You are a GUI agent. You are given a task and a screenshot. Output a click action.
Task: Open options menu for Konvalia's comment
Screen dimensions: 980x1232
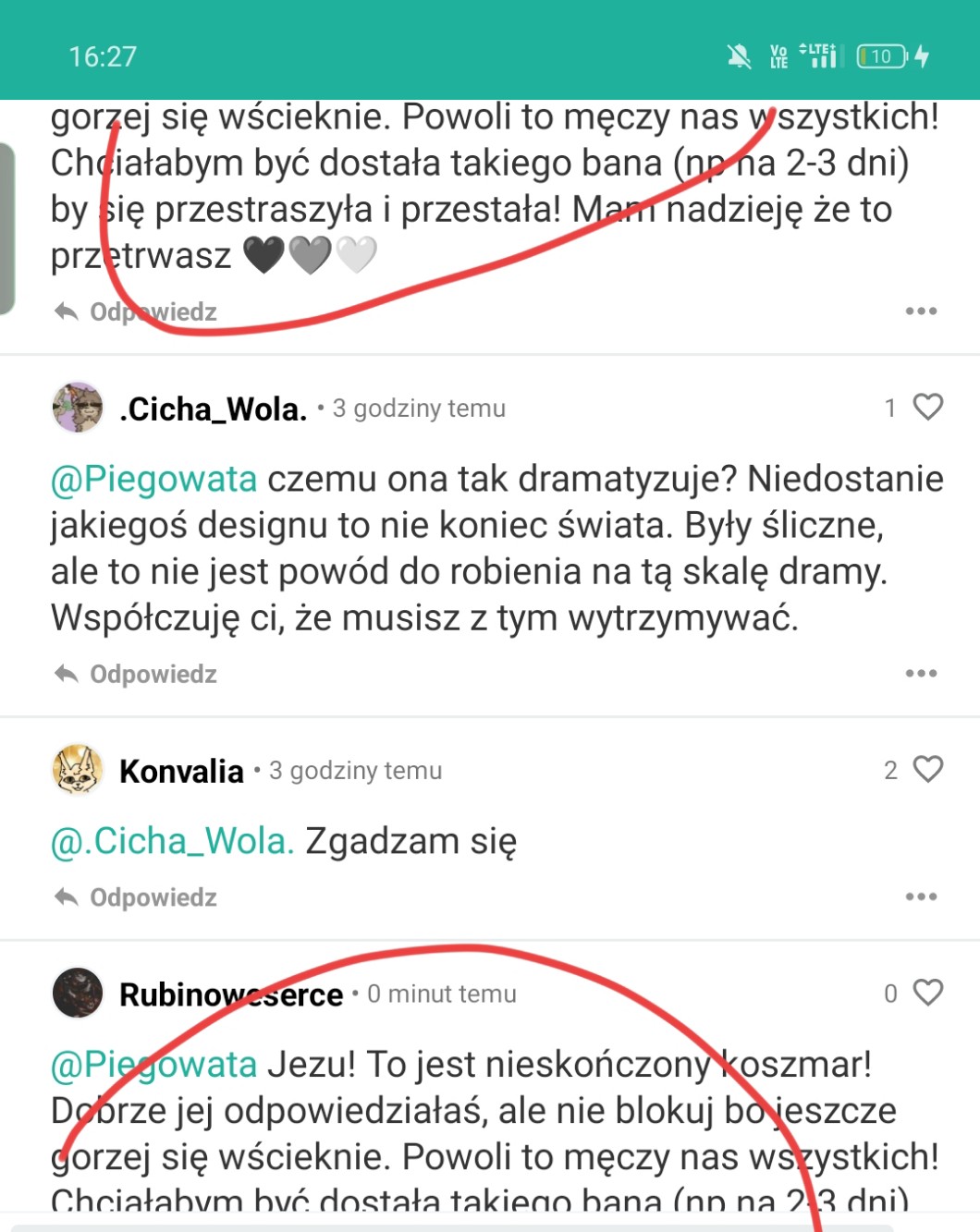point(921,897)
